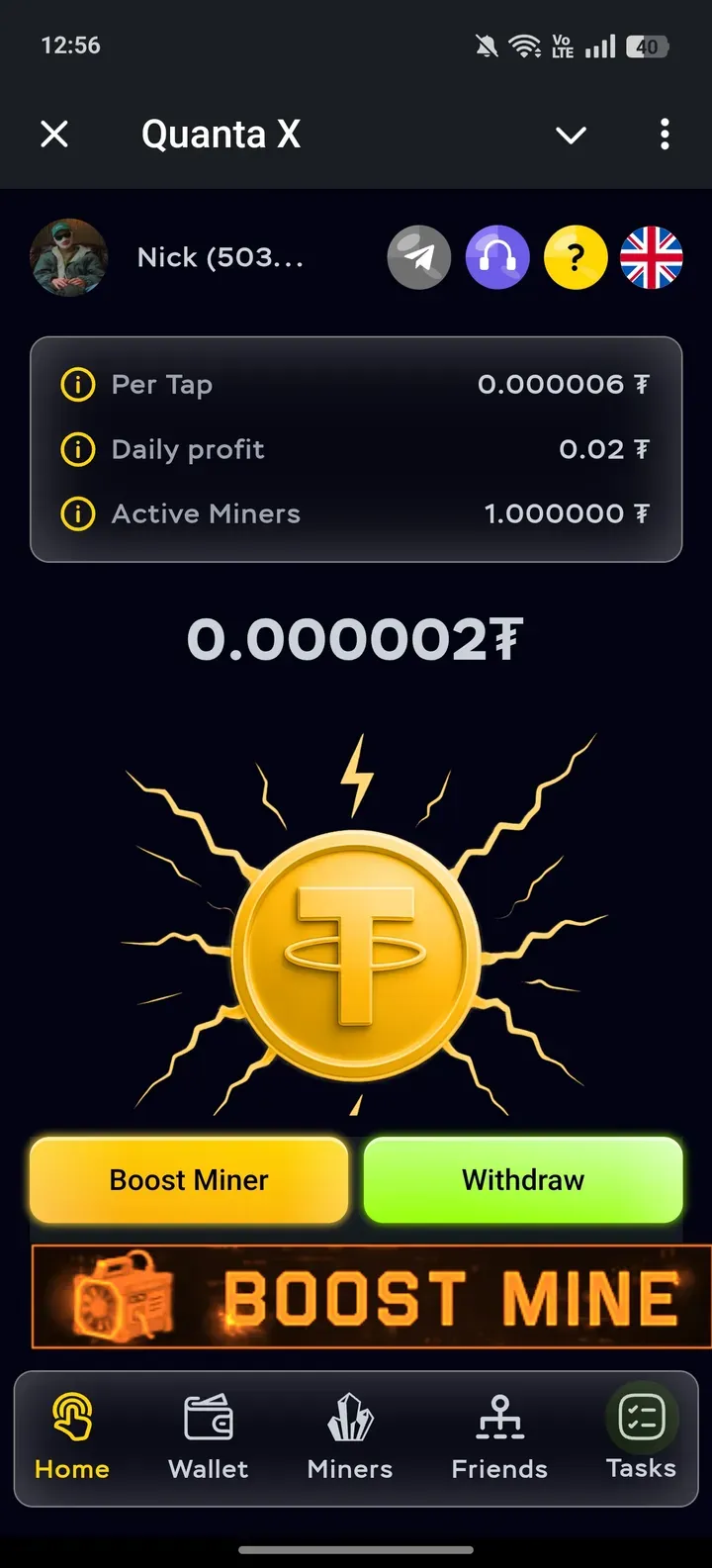Open the Telegram channel icon
712x1568 pixels.
click(419, 258)
